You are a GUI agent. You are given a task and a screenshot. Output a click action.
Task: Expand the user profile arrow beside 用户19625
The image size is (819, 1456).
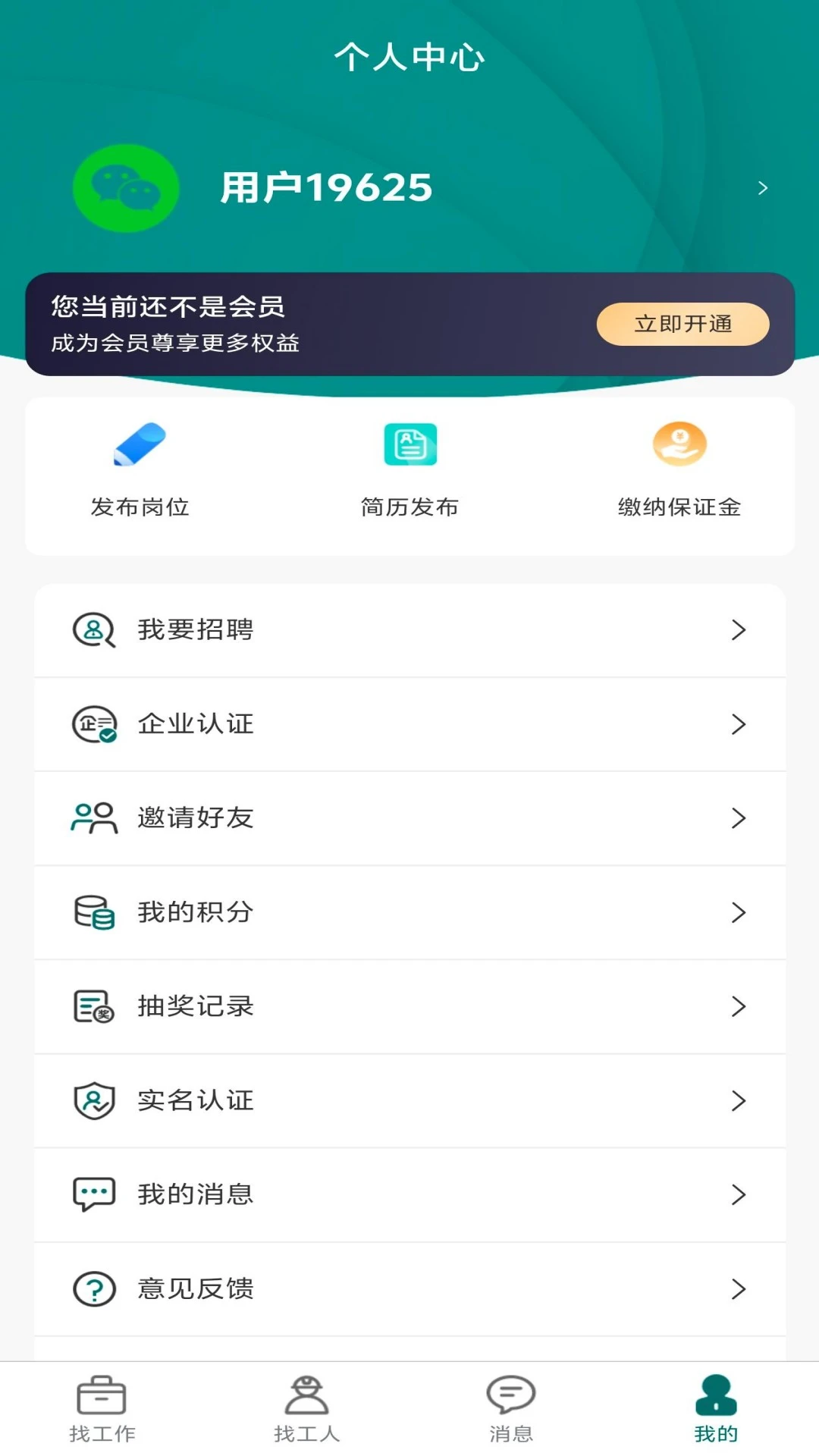coord(761,188)
